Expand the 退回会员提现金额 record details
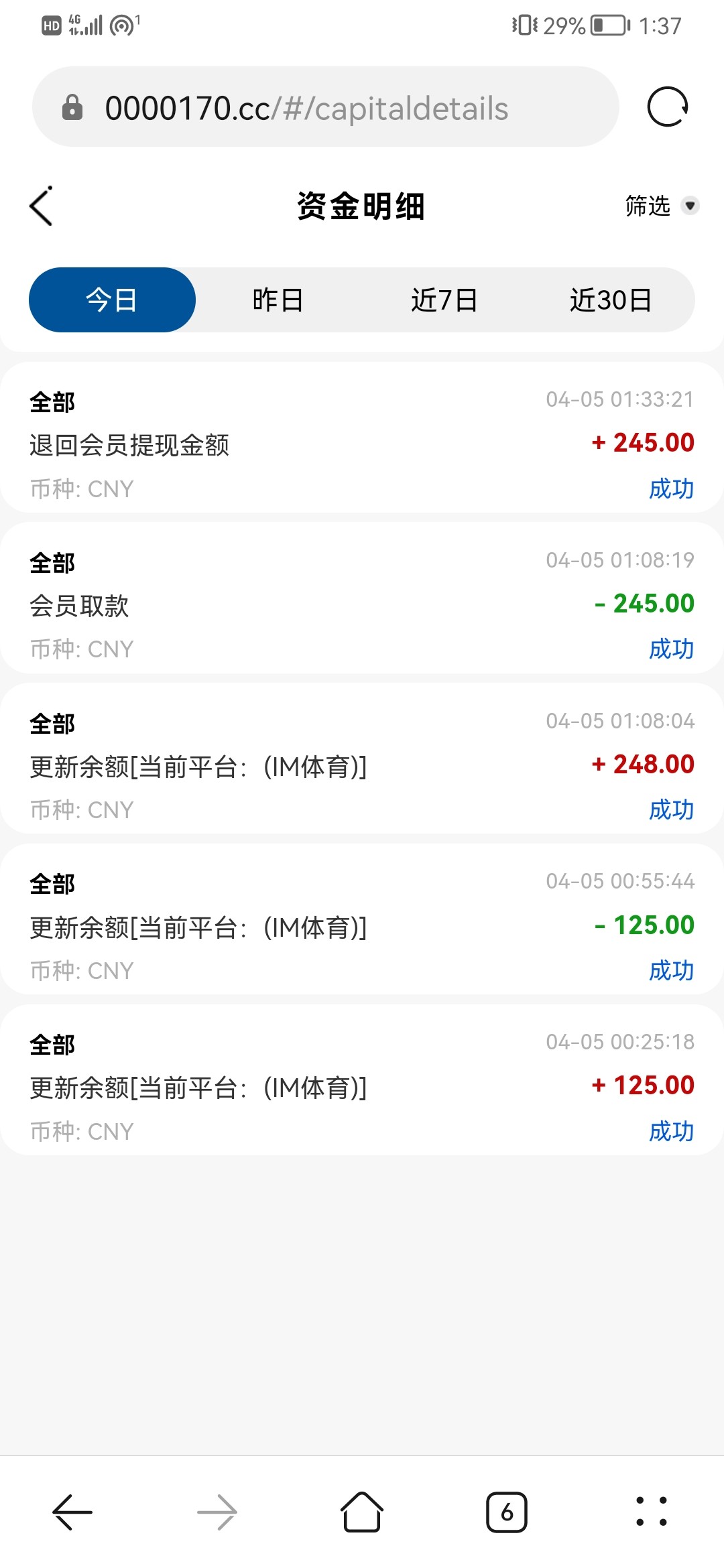This screenshot has height=1568, width=724. click(x=129, y=445)
